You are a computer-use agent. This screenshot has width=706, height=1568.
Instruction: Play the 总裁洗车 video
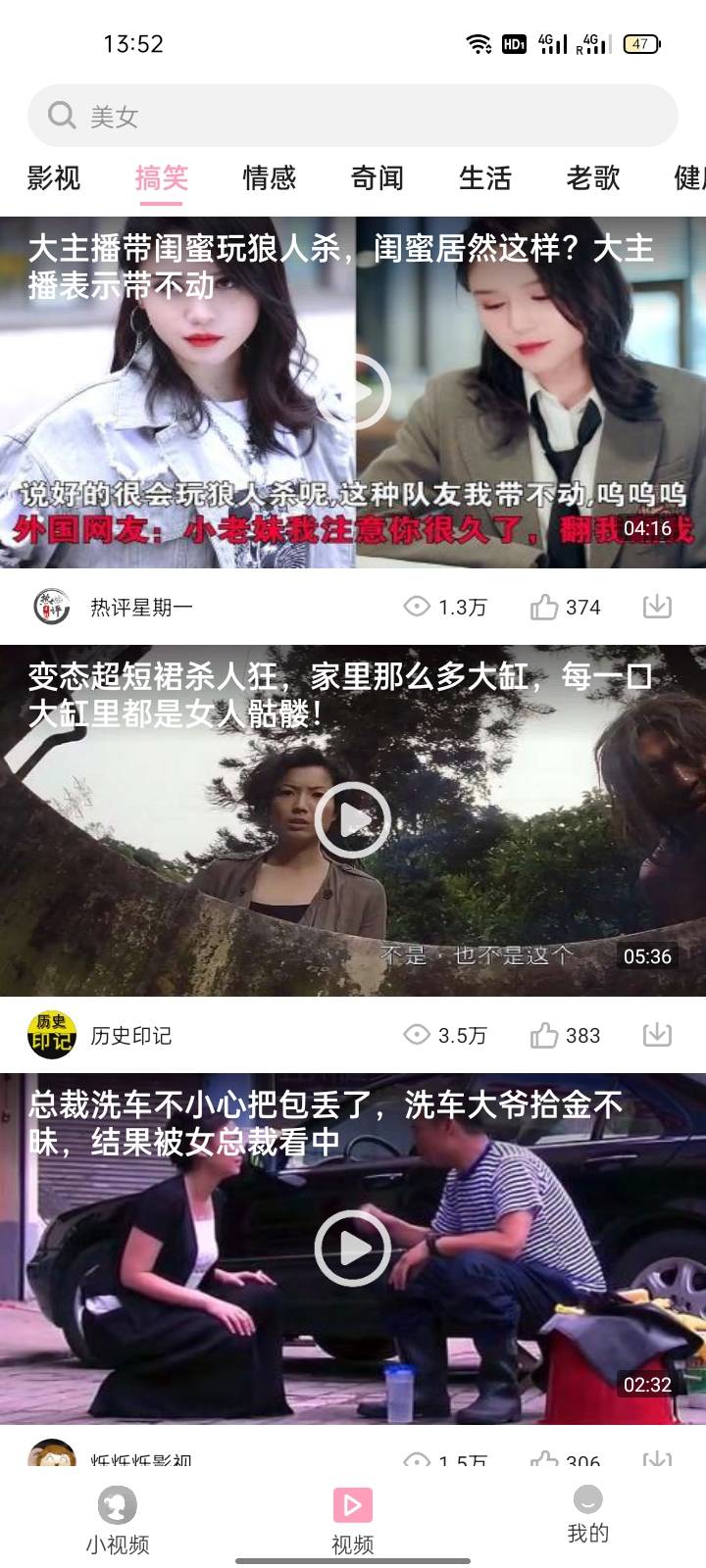click(353, 1248)
